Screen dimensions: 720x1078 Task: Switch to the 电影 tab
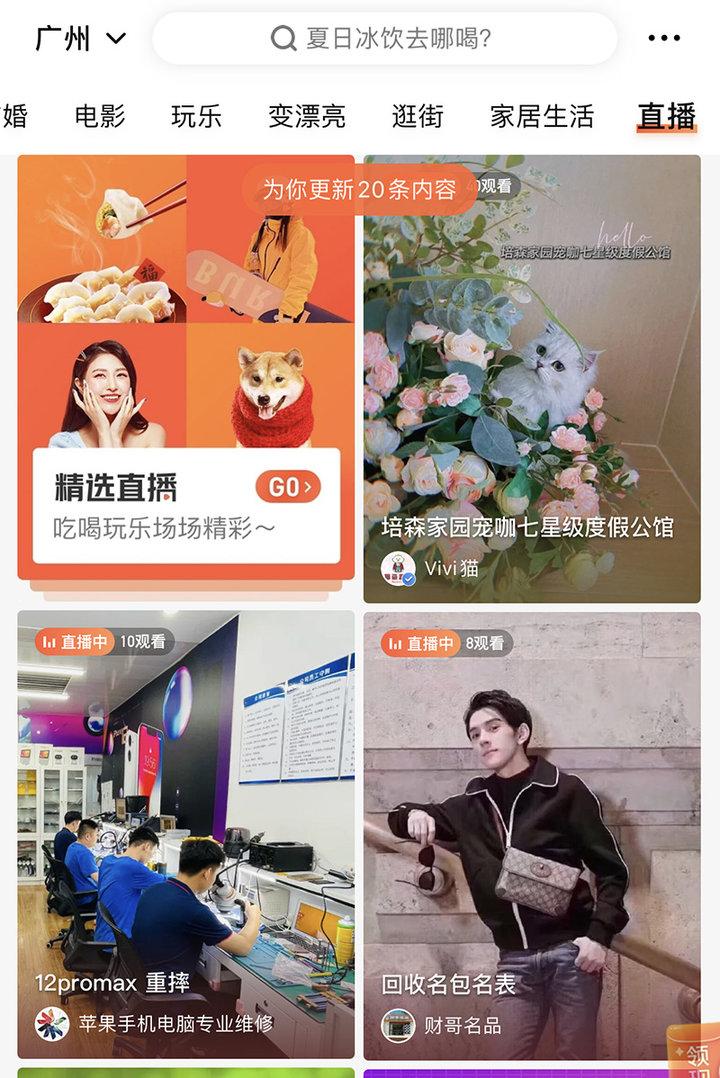pos(100,116)
